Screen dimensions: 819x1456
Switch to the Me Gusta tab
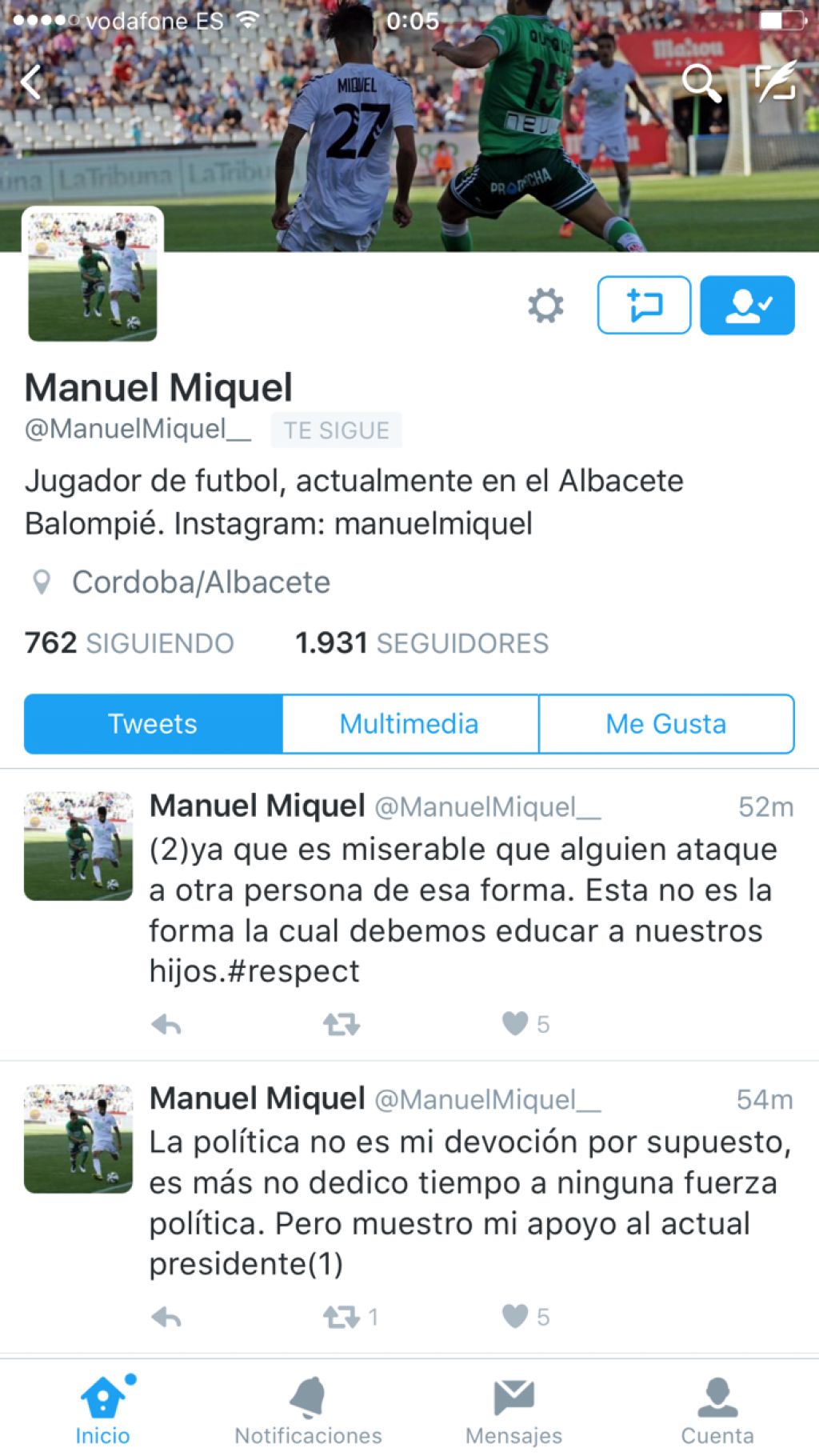[666, 724]
